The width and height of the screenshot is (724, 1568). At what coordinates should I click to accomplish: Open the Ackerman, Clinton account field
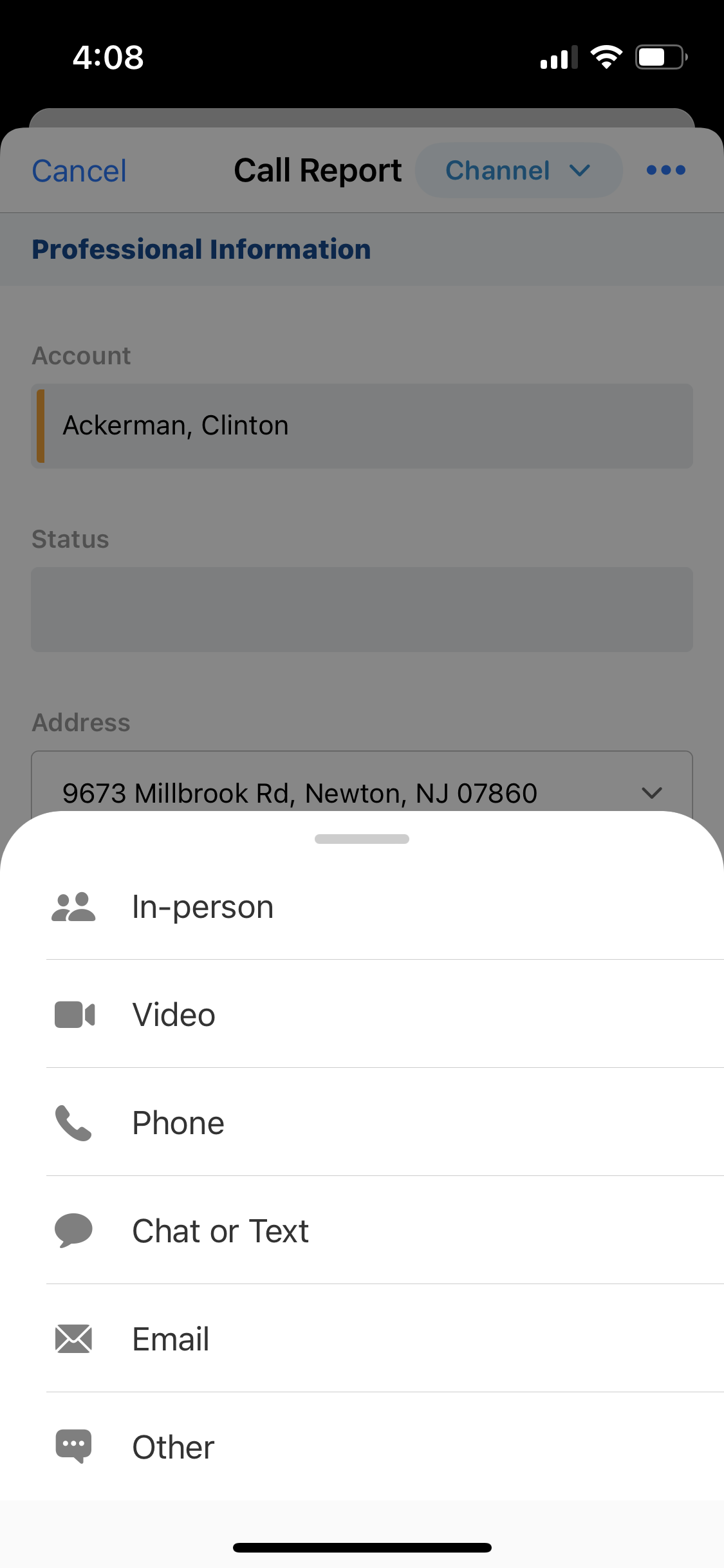[362, 426]
